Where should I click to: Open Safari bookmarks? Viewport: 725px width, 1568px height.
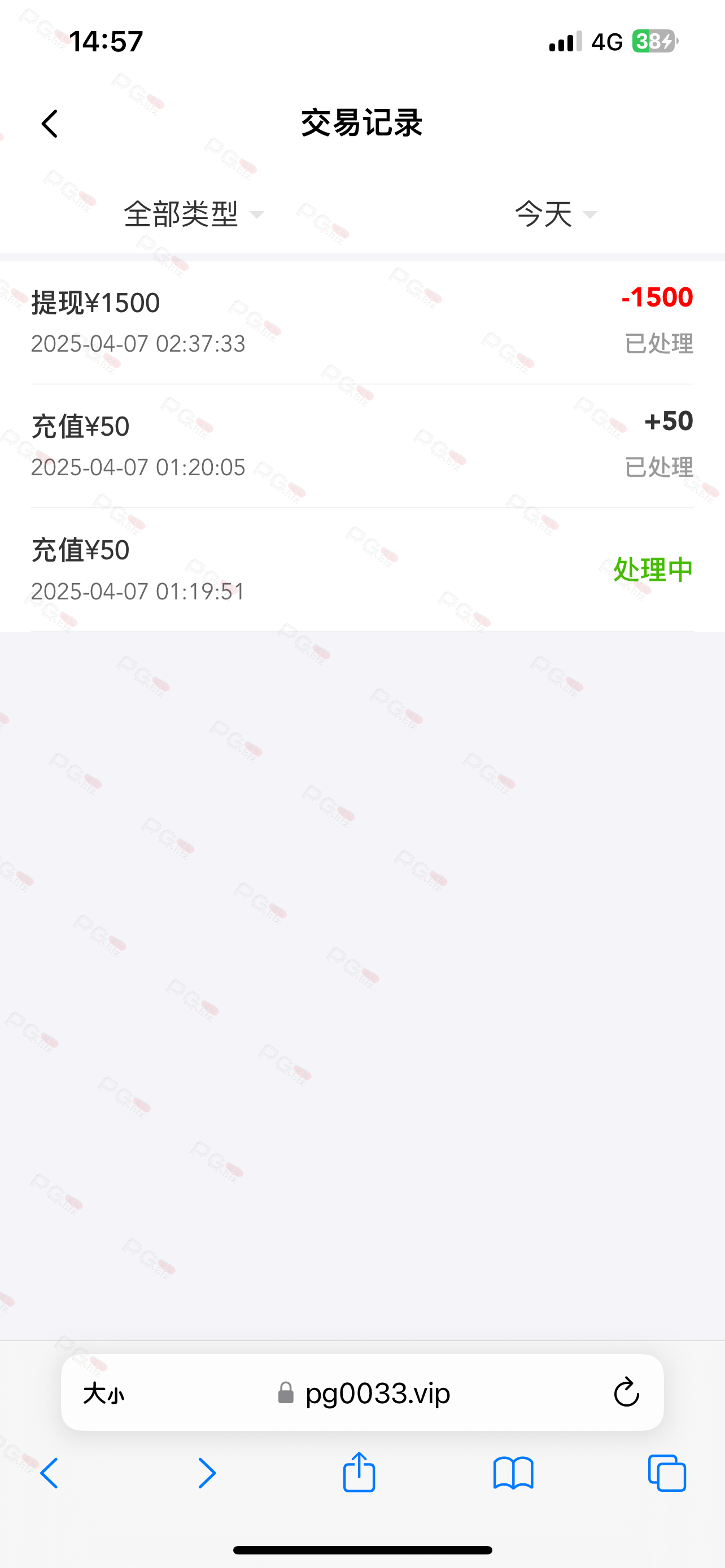click(x=513, y=1474)
